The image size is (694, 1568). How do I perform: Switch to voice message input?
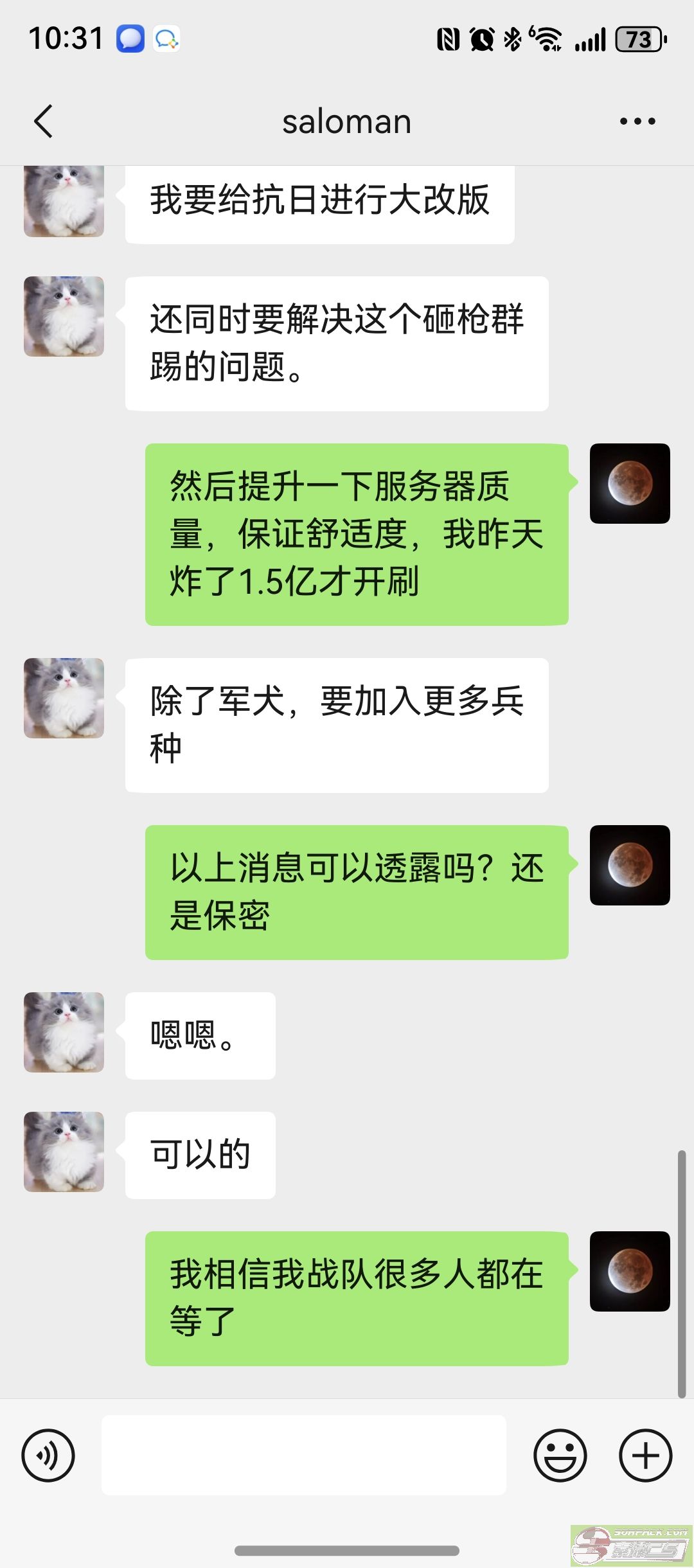[x=48, y=1456]
